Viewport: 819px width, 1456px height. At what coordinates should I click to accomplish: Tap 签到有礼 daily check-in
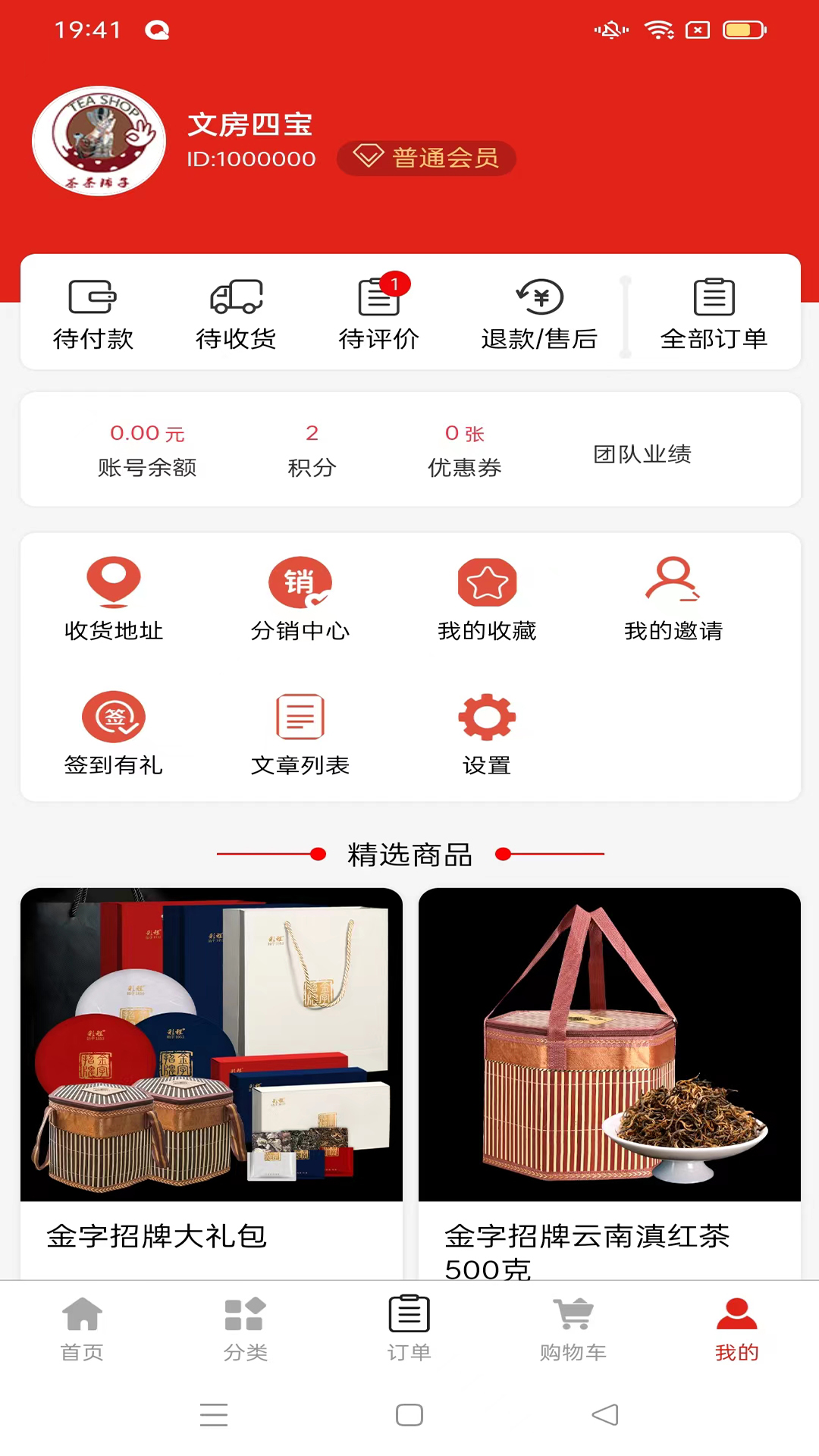coord(113,733)
